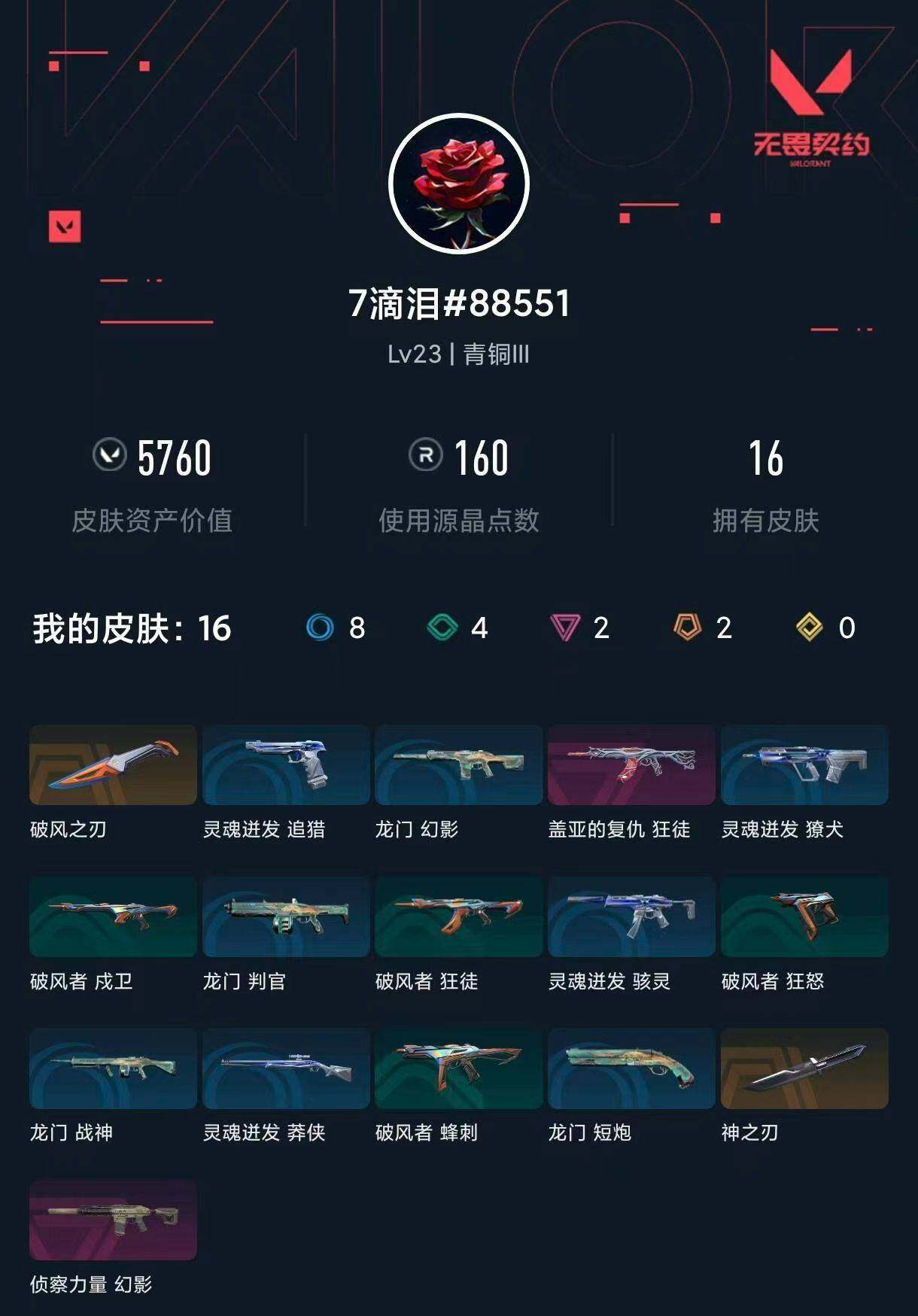The image size is (918, 1316).
Task: Open the 侦察力量 幻影 skin card
Action: pos(112,1219)
